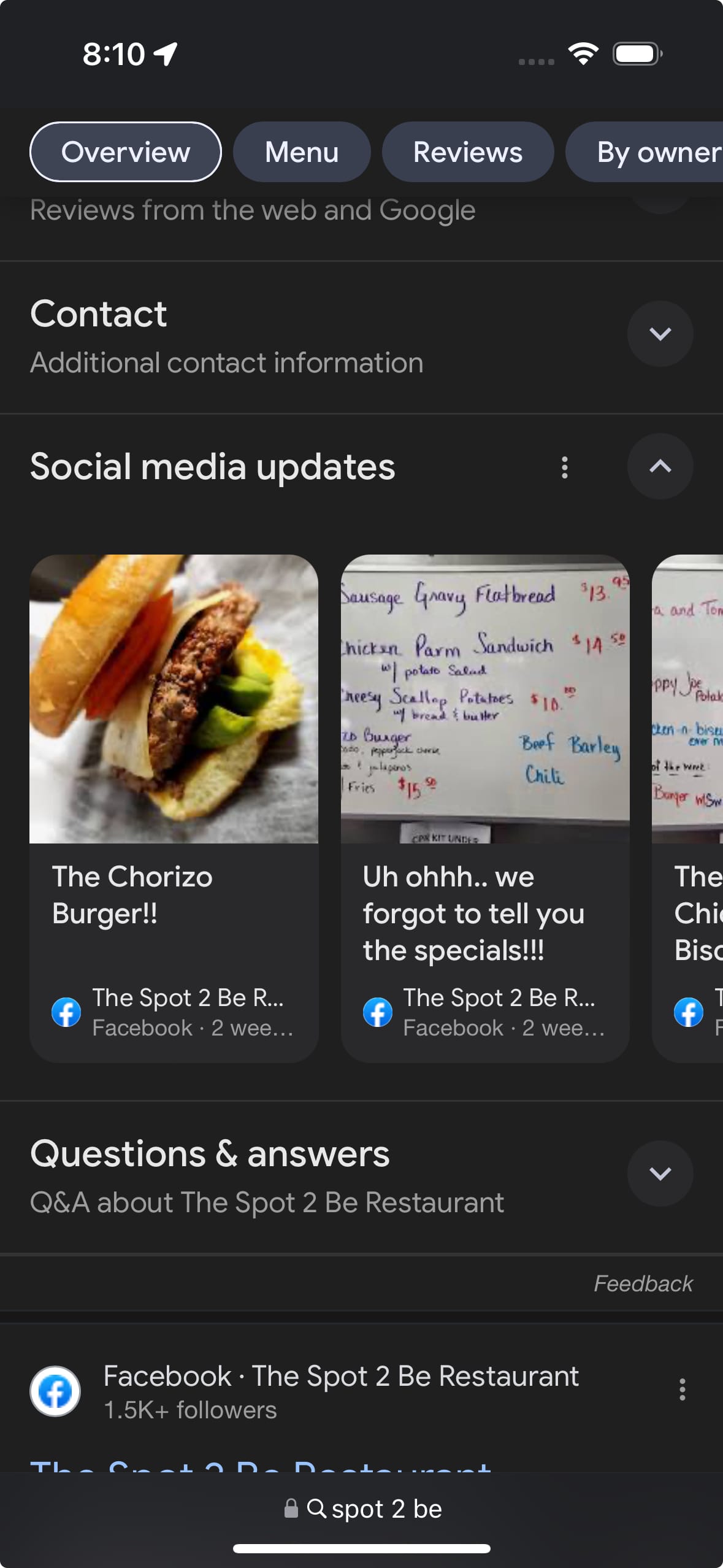The width and height of the screenshot is (723, 1568).
Task: Expand the Contact section
Action: (x=660, y=334)
